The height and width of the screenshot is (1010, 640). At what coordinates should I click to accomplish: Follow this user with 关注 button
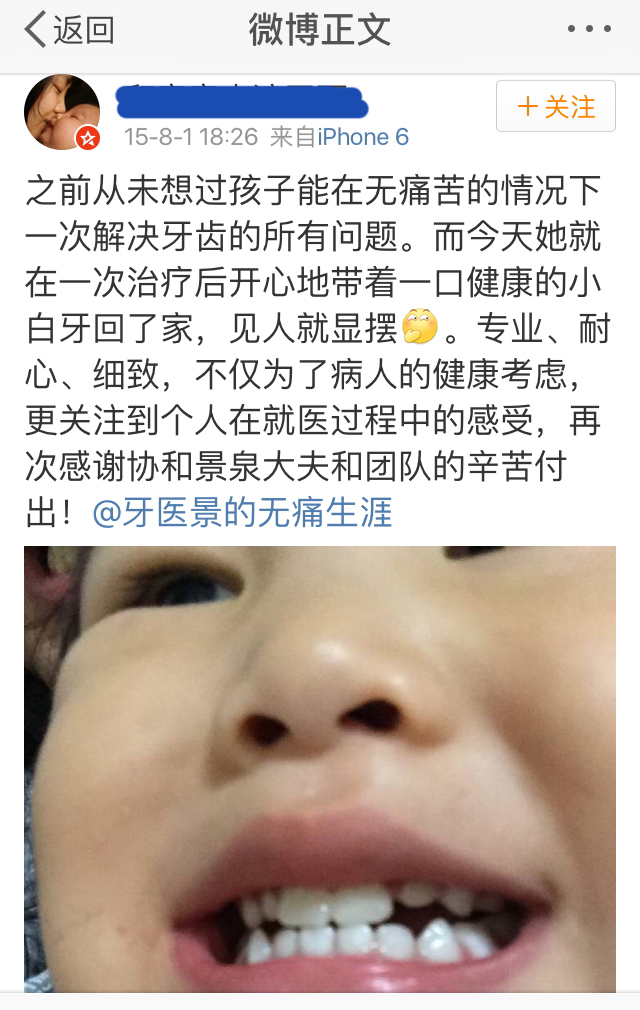point(555,107)
